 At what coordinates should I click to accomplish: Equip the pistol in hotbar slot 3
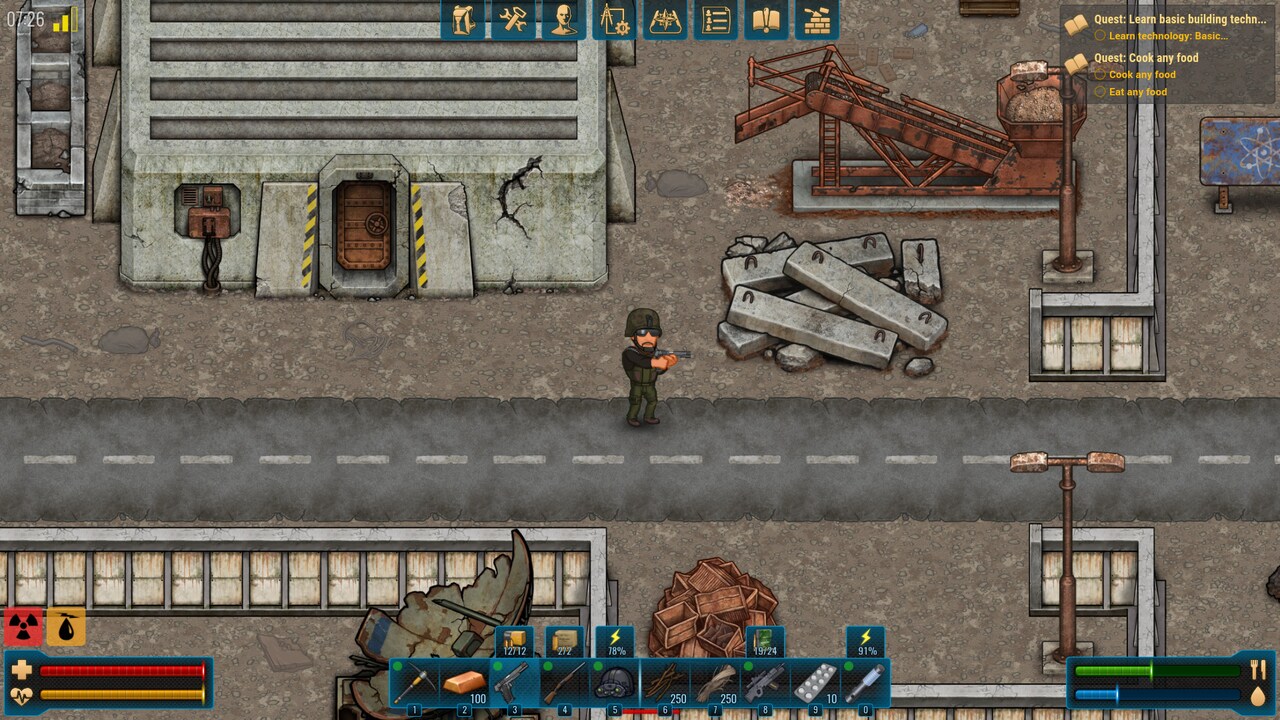(514, 684)
